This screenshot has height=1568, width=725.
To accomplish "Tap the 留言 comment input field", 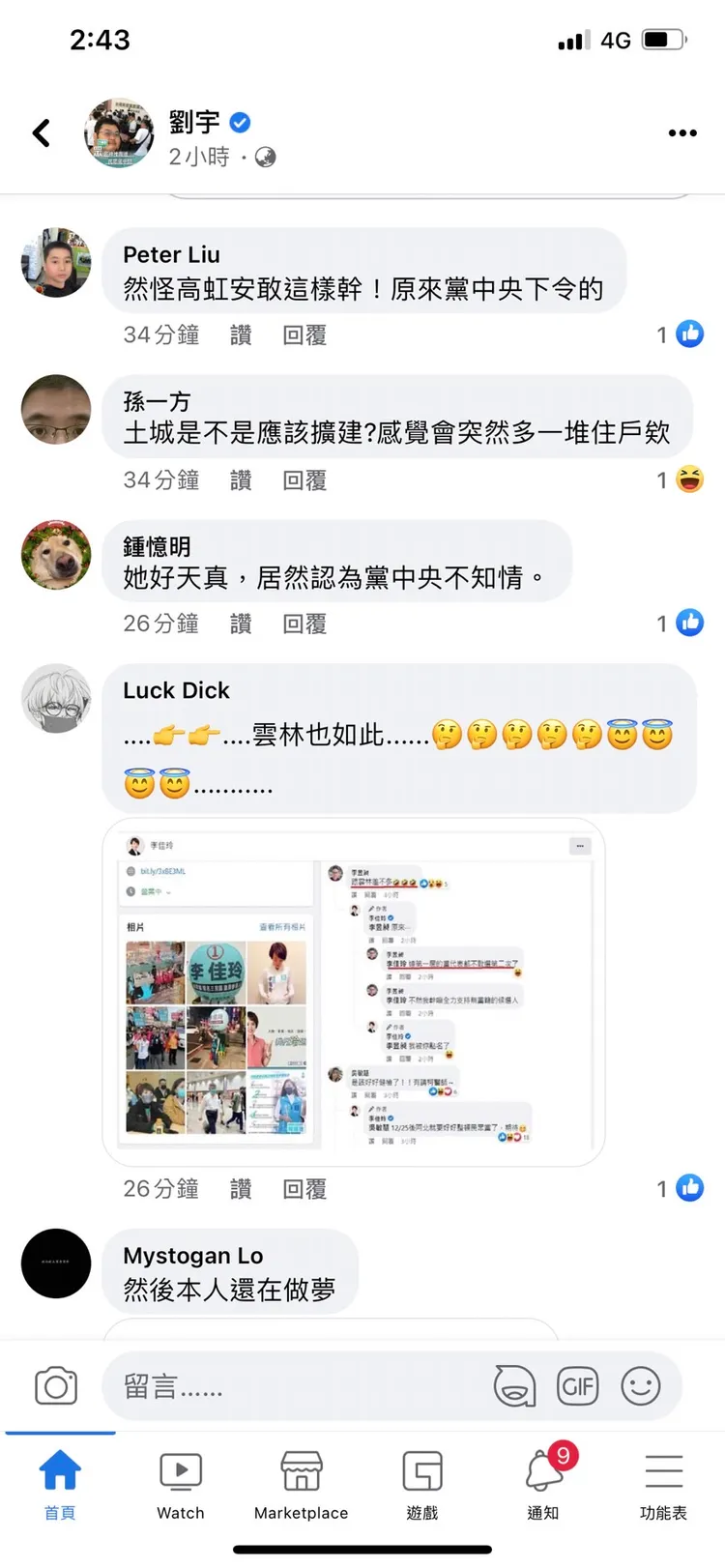I will [x=290, y=1386].
